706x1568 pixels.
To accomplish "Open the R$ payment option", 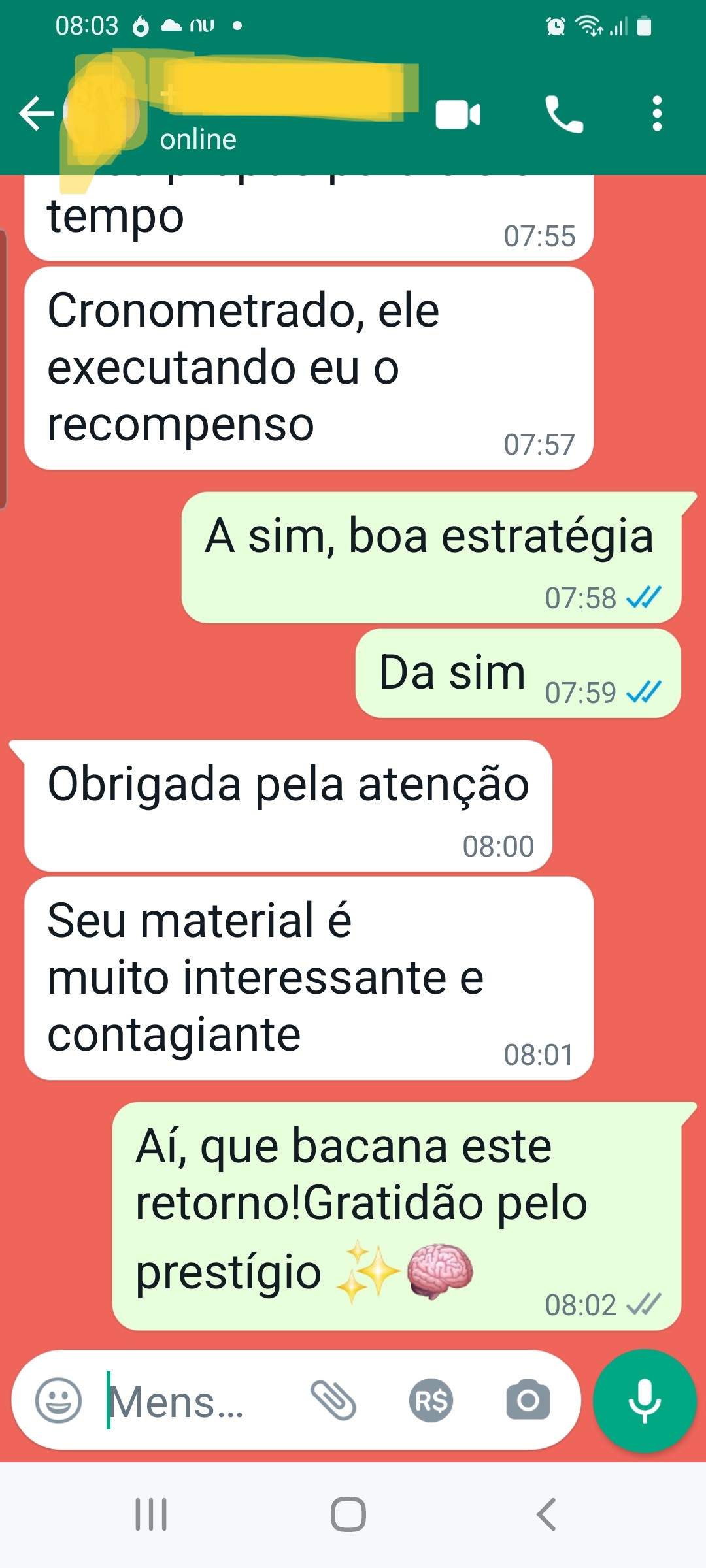I will [431, 1400].
